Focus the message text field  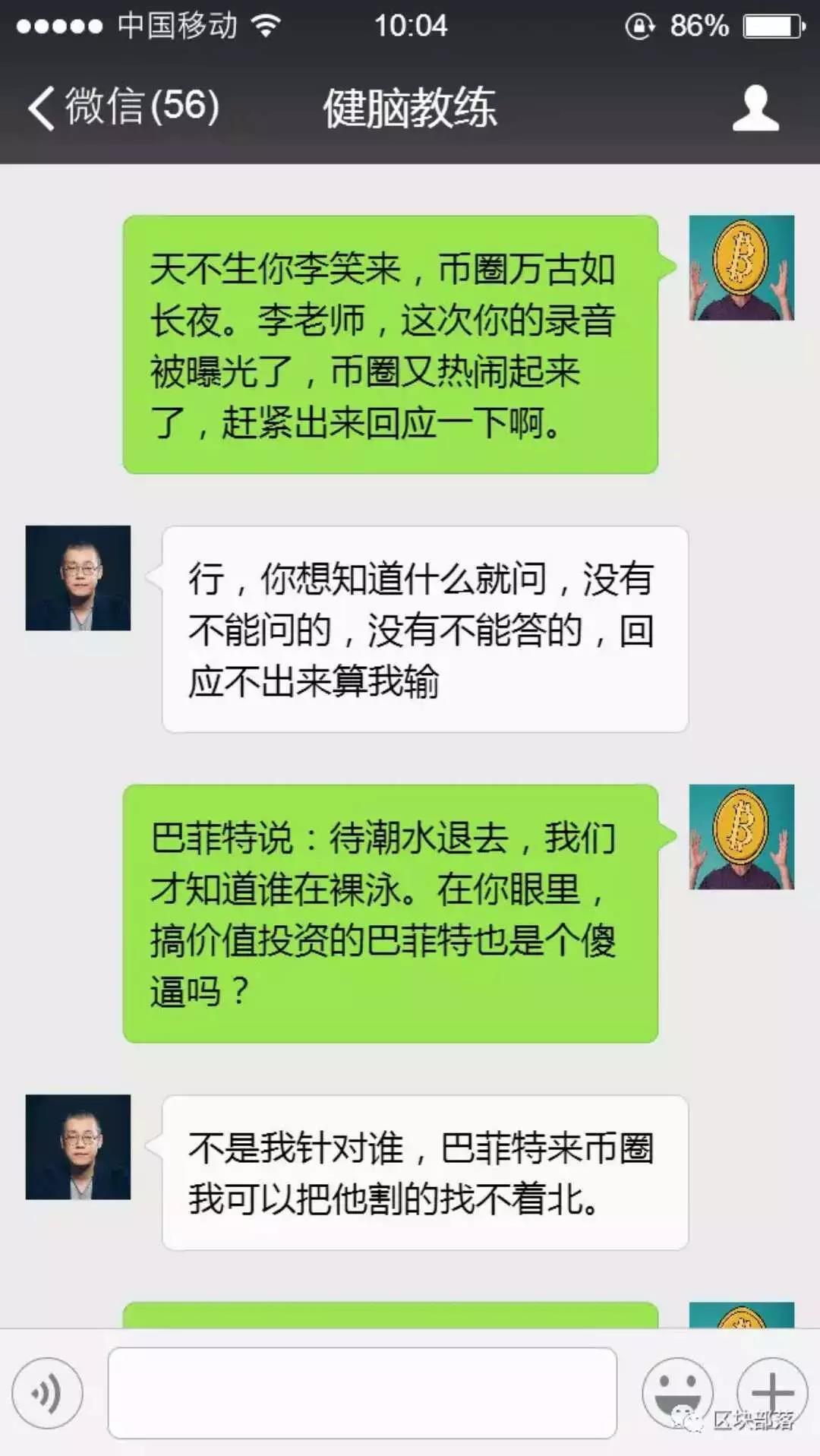[x=362, y=1393]
